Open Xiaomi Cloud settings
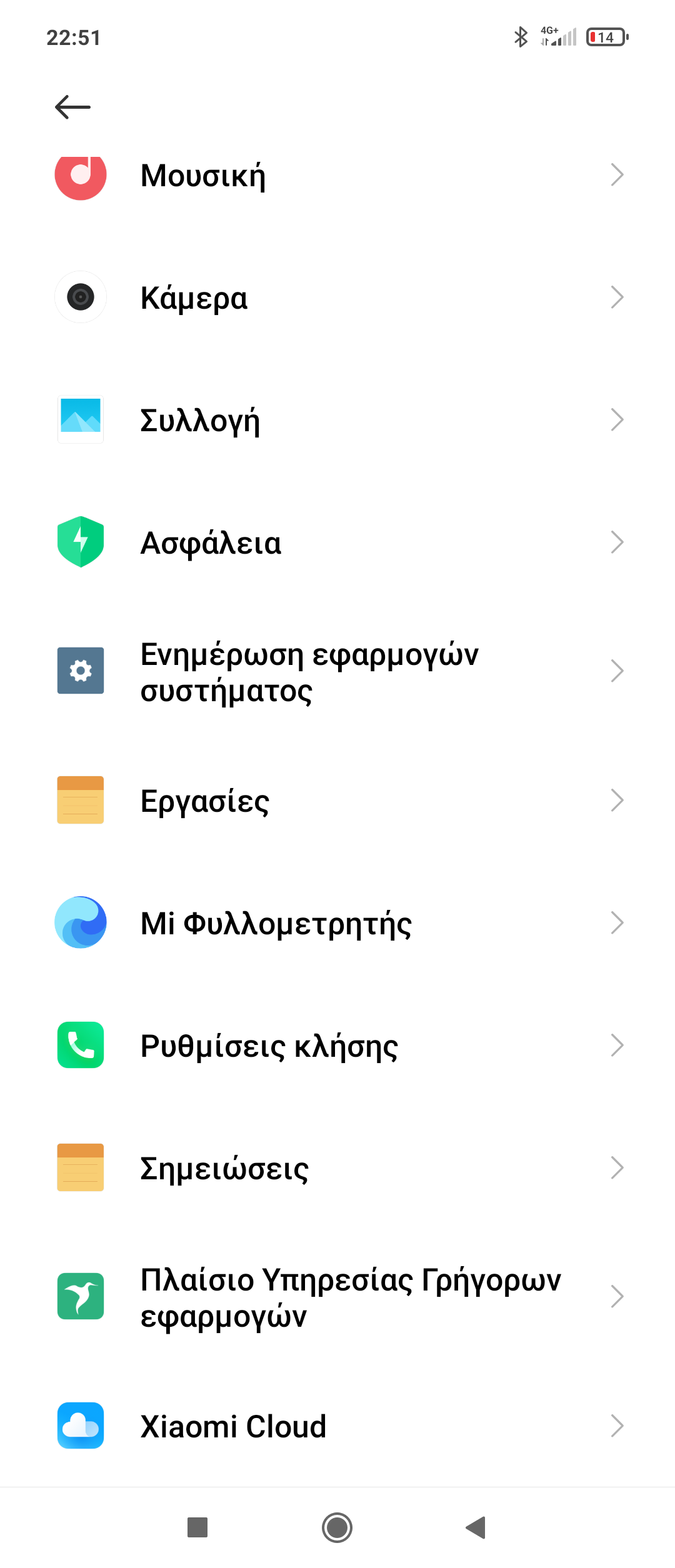 coord(337,1426)
